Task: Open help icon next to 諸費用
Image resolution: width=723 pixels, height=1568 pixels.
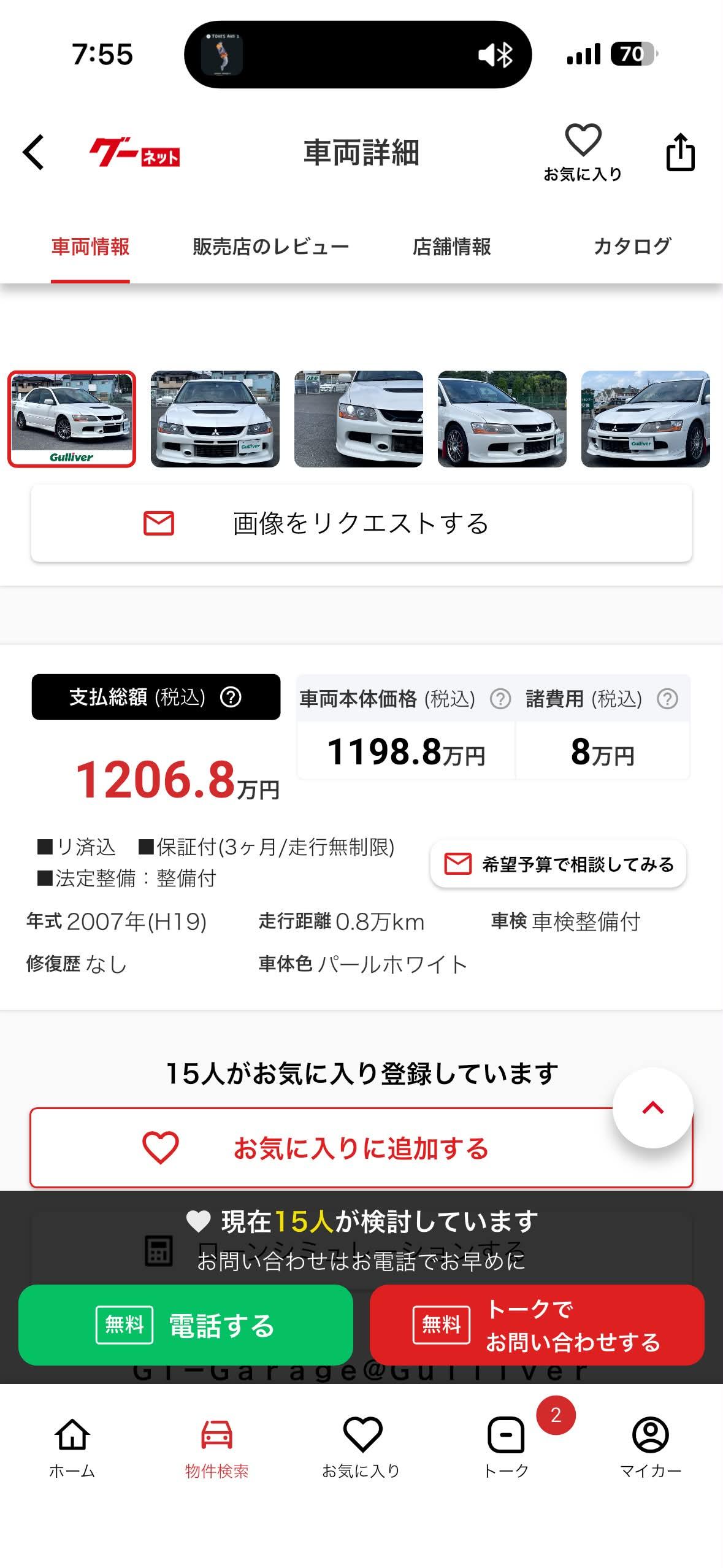Action: pyautogui.click(x=667, y=699)
